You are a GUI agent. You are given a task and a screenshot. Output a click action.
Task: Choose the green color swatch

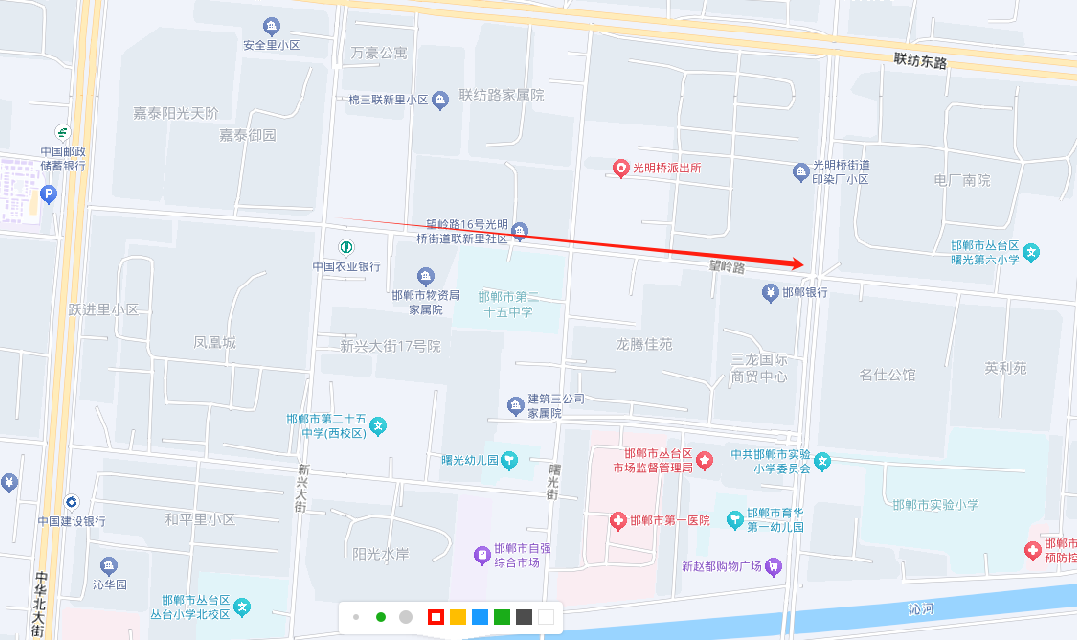(x=502, y=617)
